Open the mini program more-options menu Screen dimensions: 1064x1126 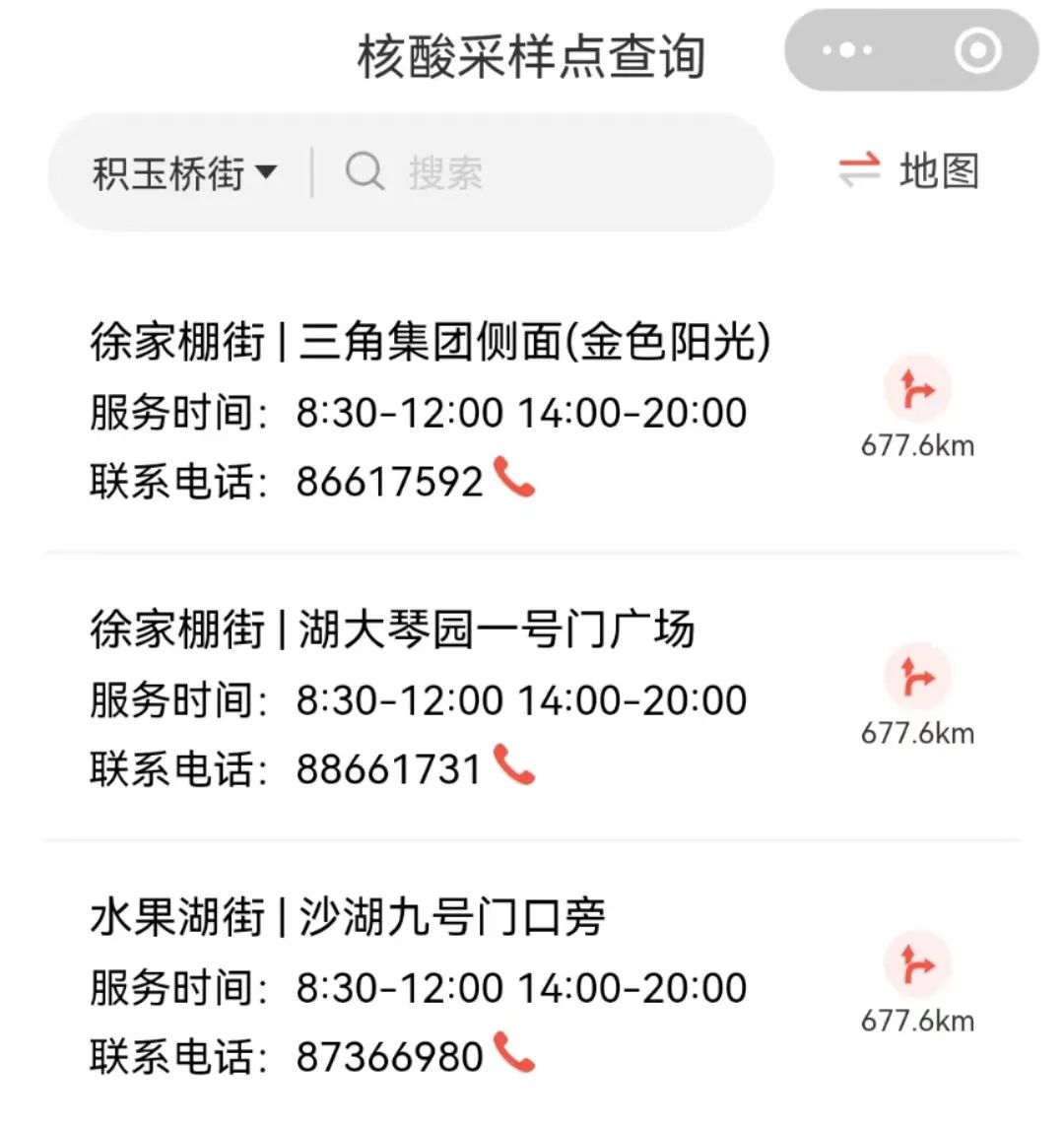tap(846, 50)
